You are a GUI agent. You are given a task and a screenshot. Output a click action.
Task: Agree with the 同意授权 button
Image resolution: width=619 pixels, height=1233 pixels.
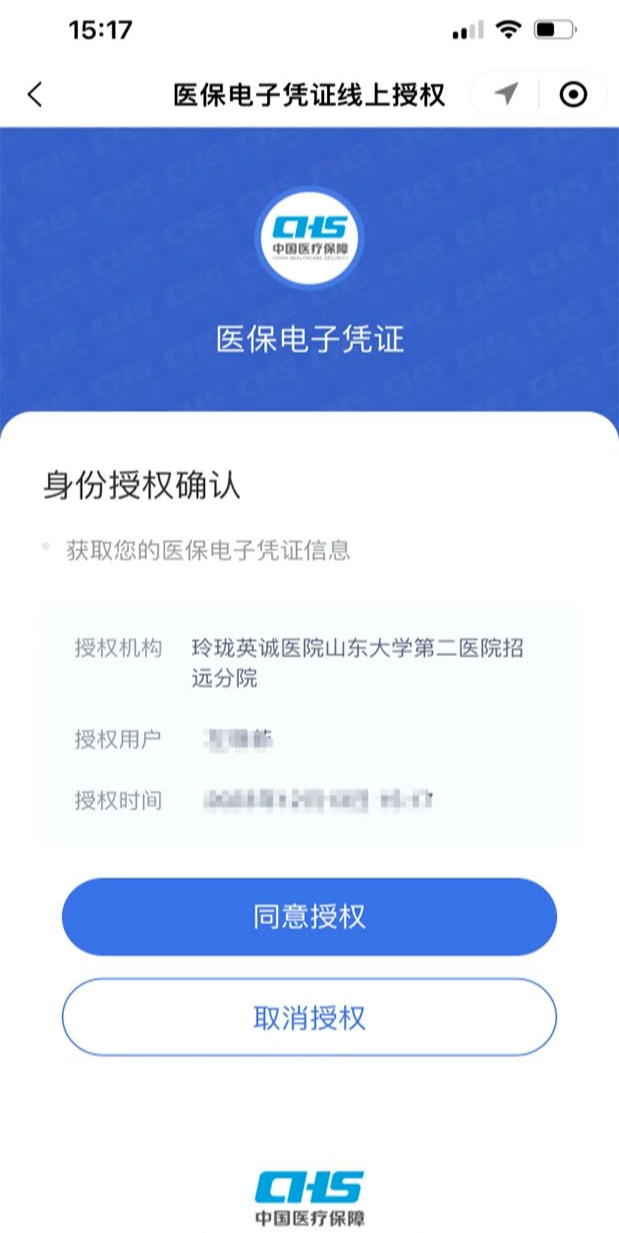pos(309,917)
